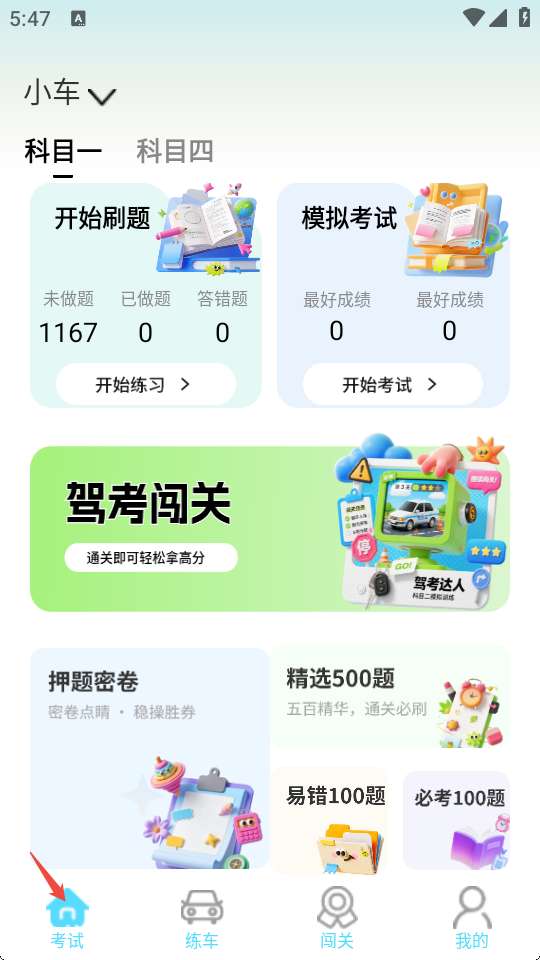Screen dimensions: 540x960
Task: Open the 我的 profile tab
Action: point(472,918)
